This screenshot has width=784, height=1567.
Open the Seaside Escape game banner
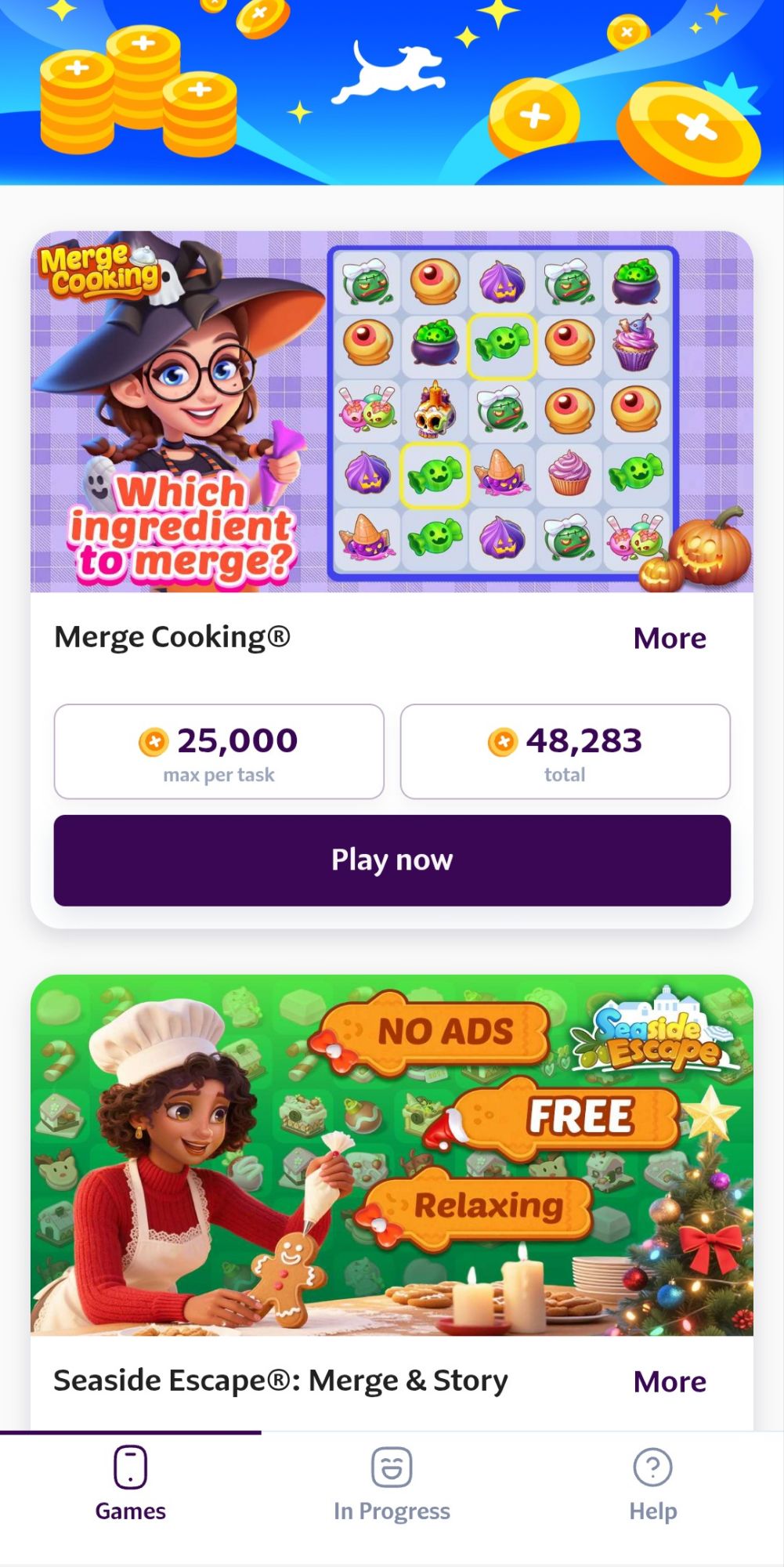click(392, 1155)
